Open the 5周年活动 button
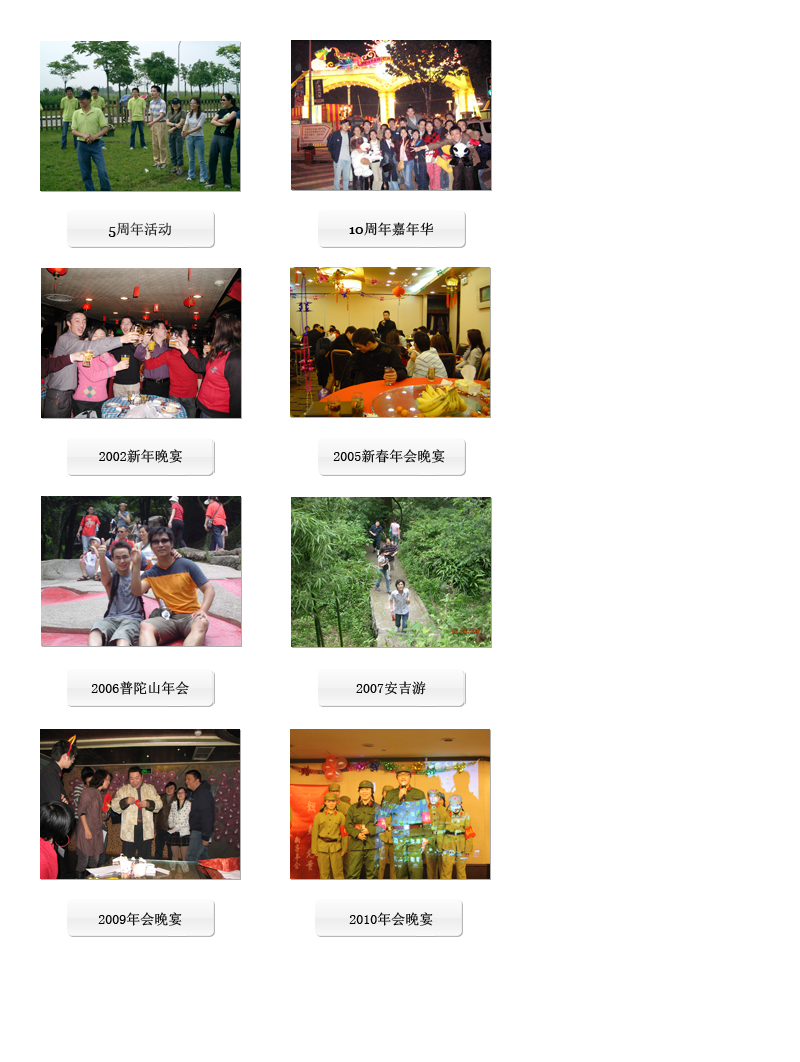800x1062 pixels. [x=140, y=229]
